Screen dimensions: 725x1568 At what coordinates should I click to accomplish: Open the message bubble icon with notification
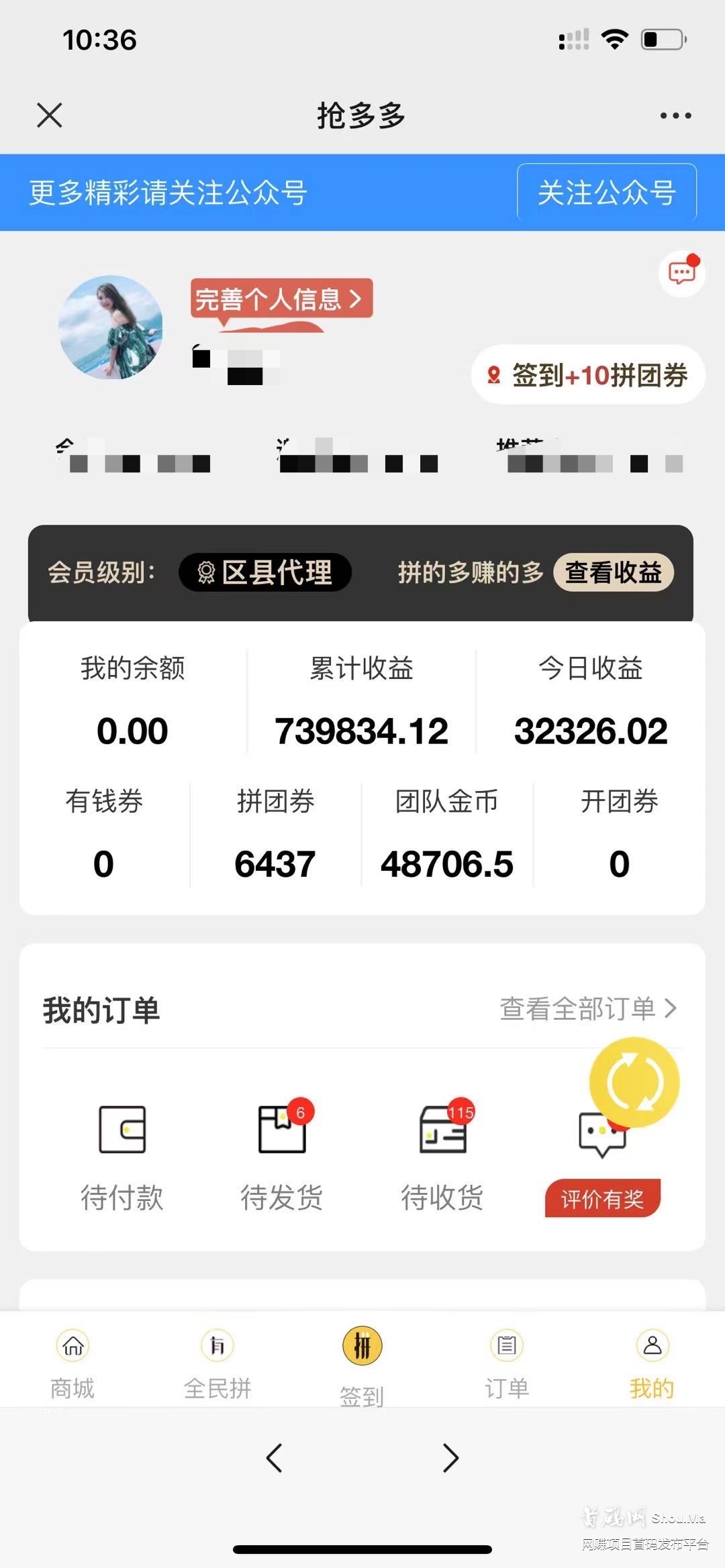coord(681,271)
